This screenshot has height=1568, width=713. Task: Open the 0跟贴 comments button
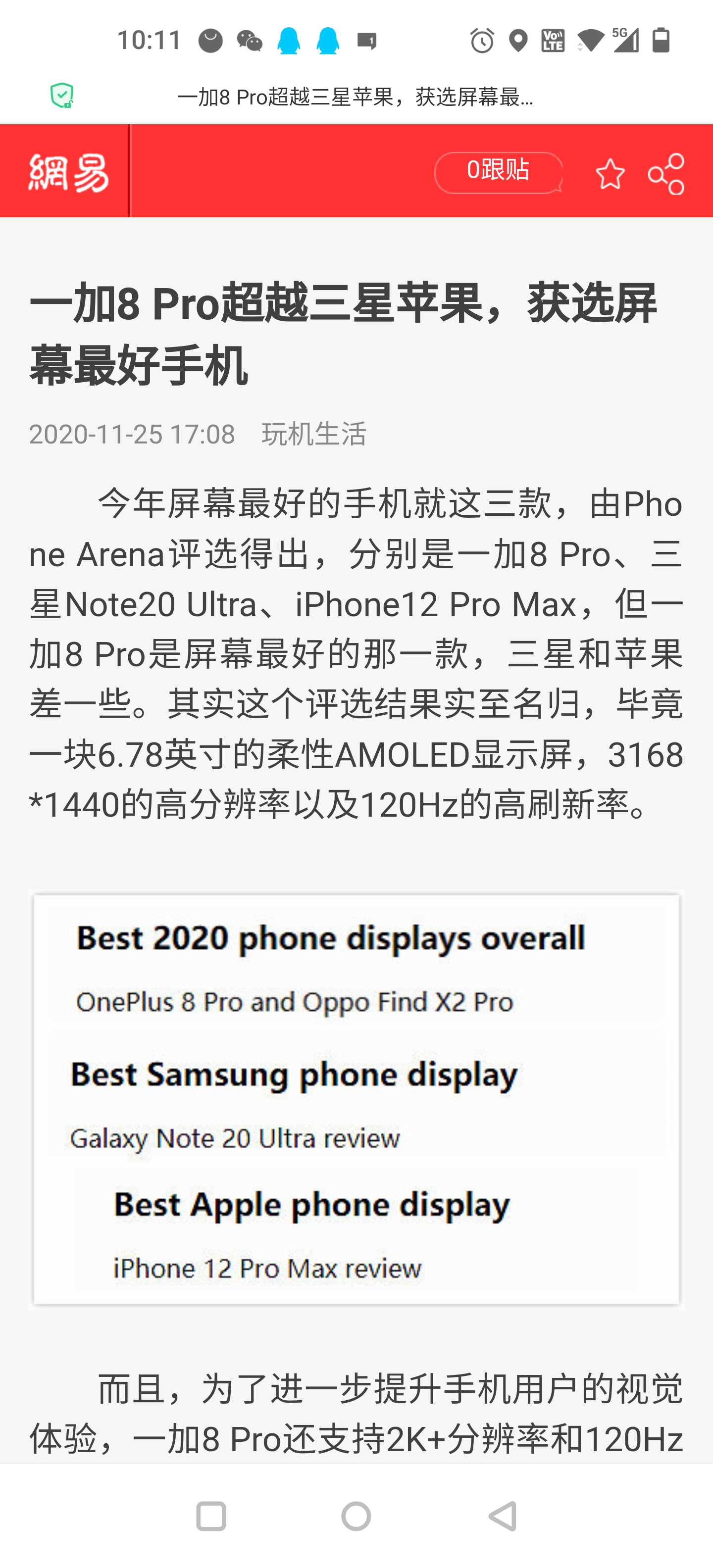(x=498, y=172)
